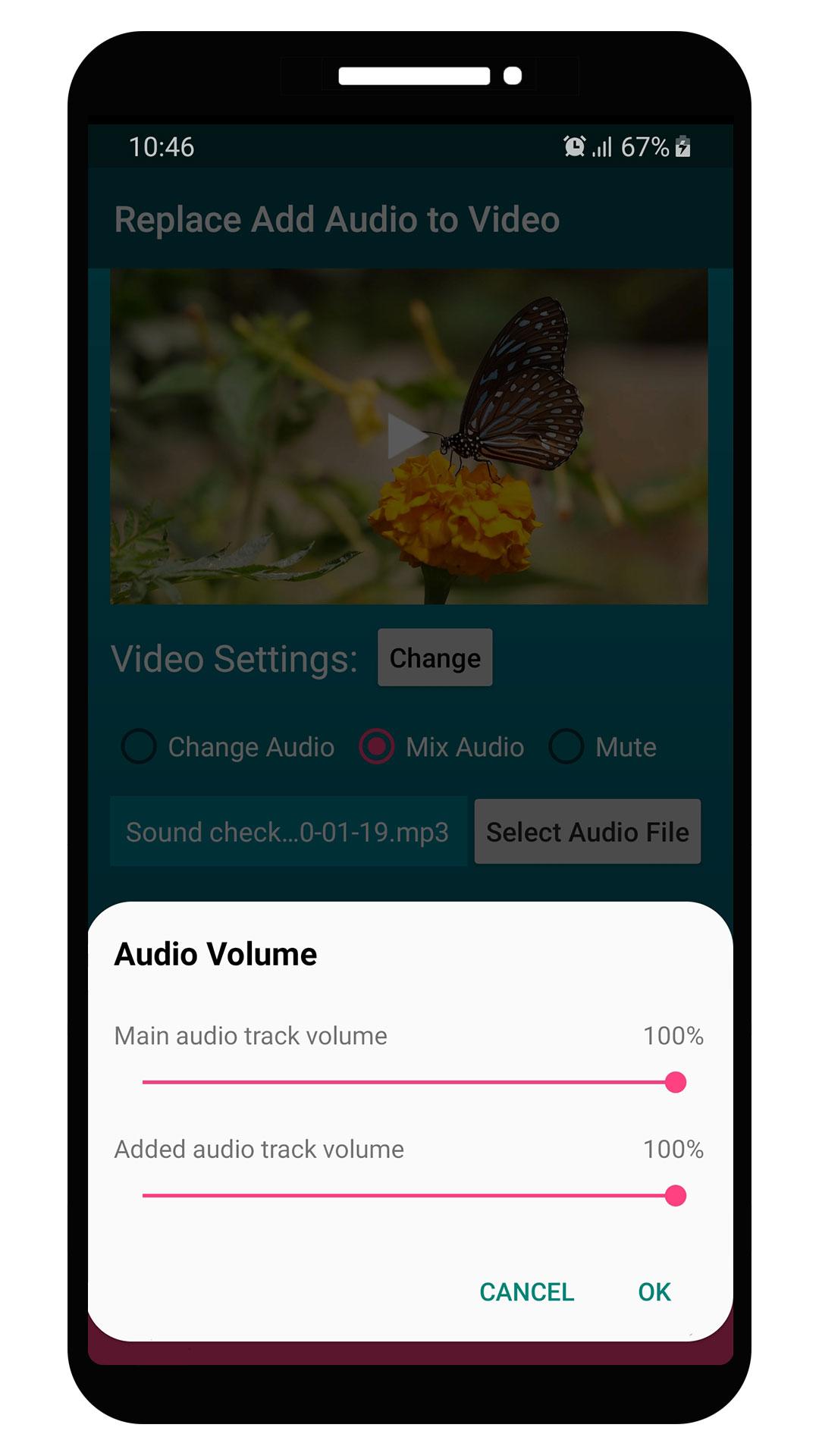
Task: Click the Audio Volume dialog title
Action: (x=215, y=954)
